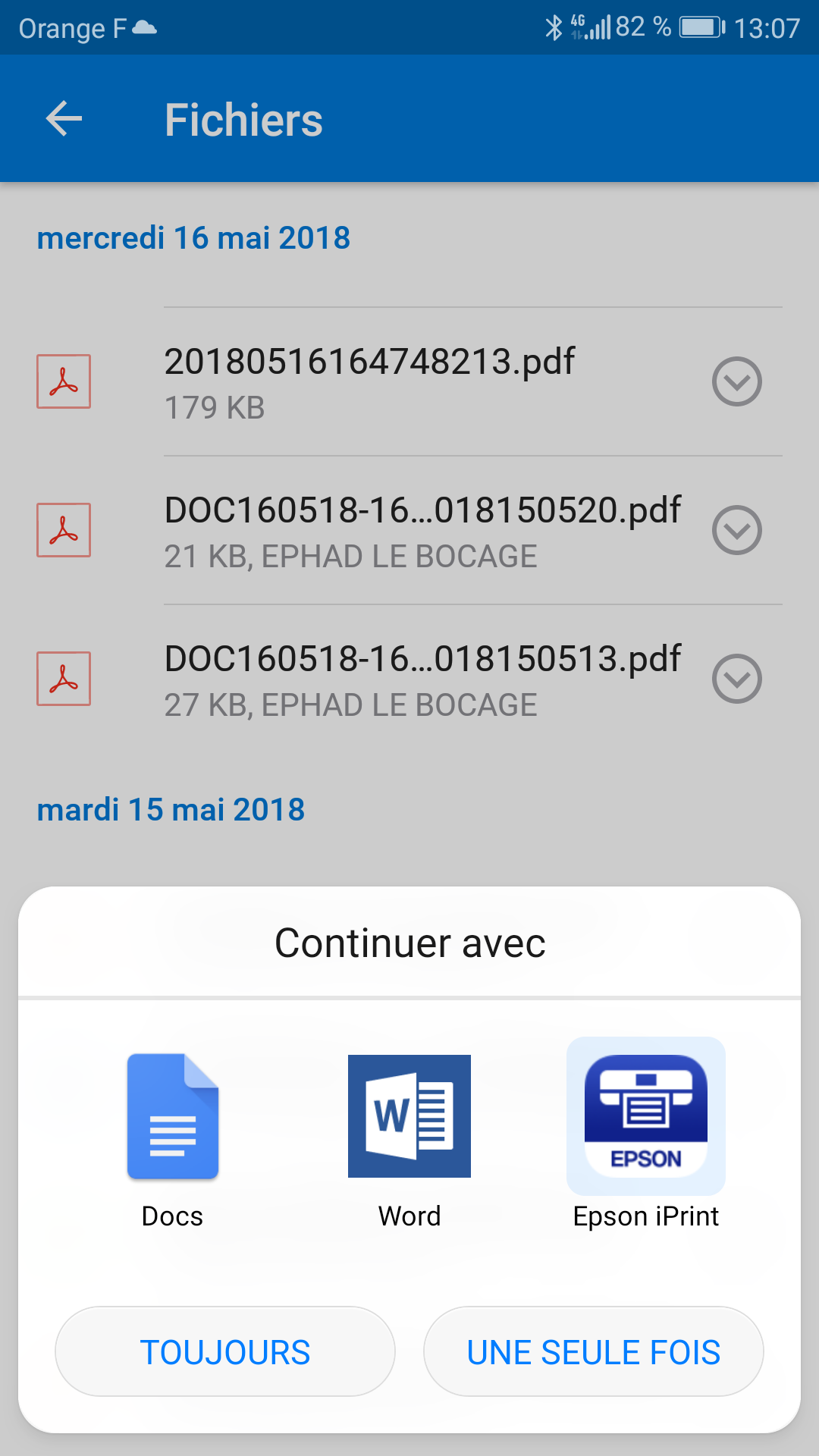Choose UNE SEULE FOIS
This screenshot has width=819, height=1456.
pos(593,1352)
